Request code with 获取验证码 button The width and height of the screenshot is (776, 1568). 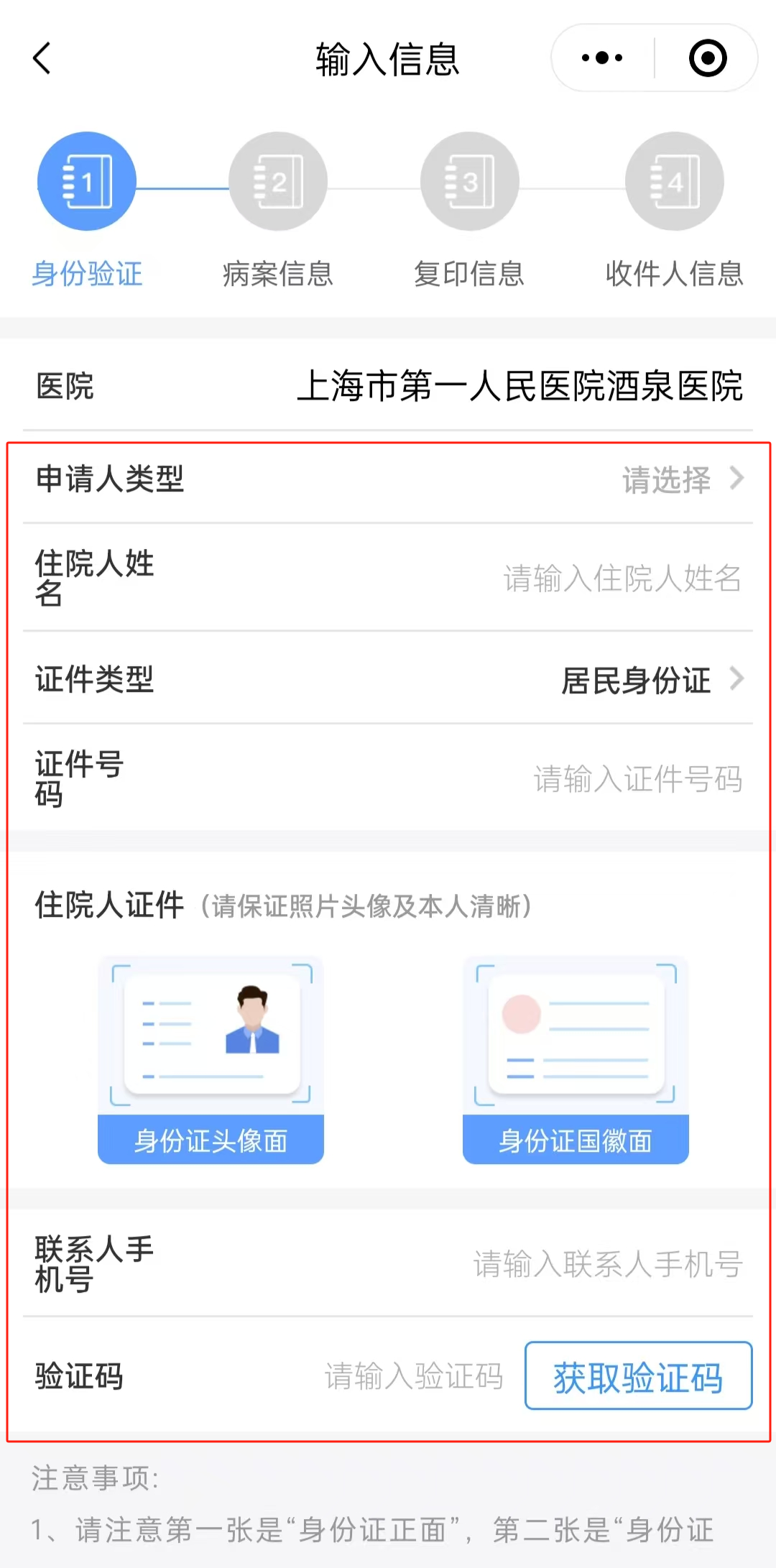(x=638, y=1376)
